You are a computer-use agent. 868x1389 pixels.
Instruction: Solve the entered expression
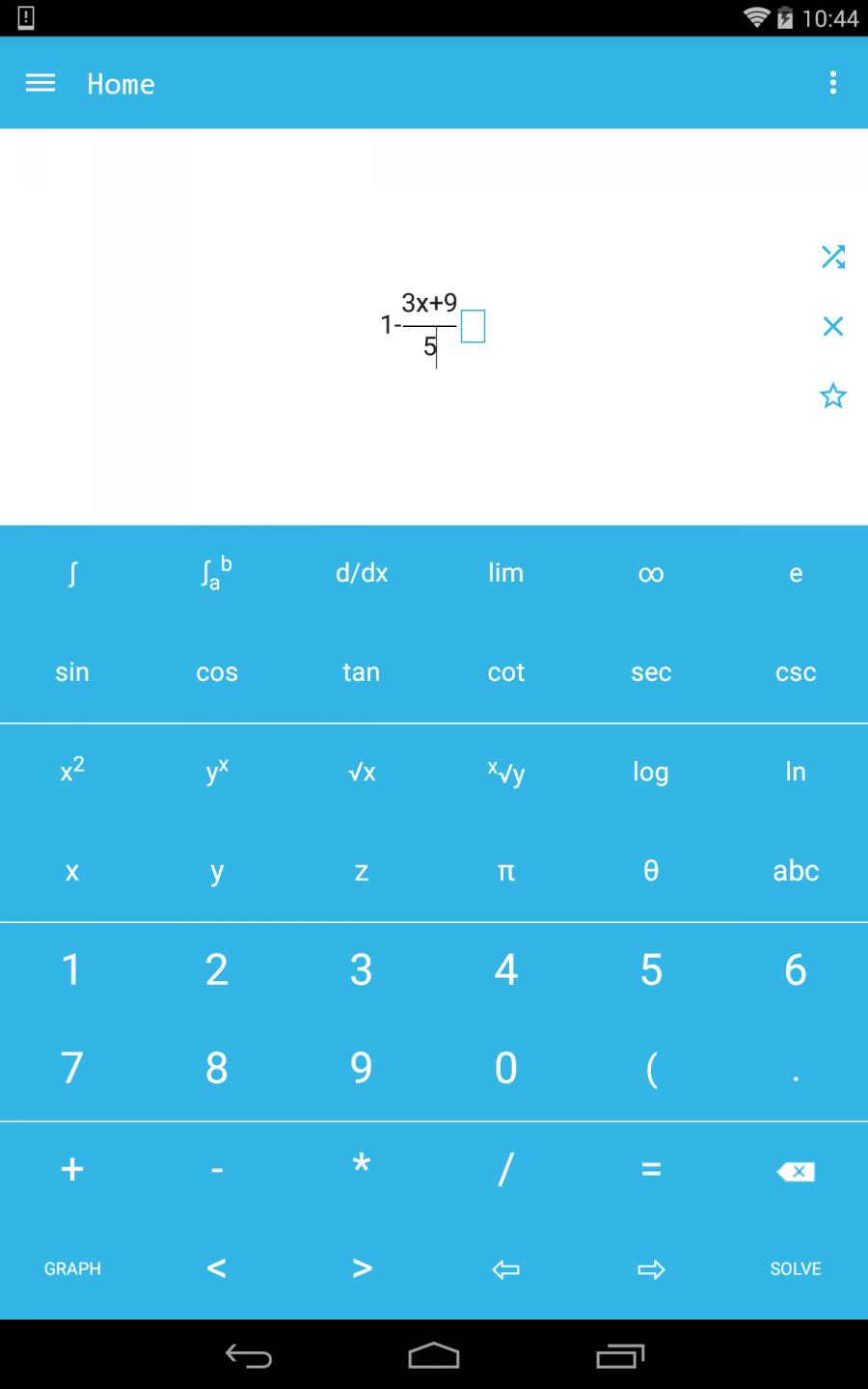[796, 1268]
